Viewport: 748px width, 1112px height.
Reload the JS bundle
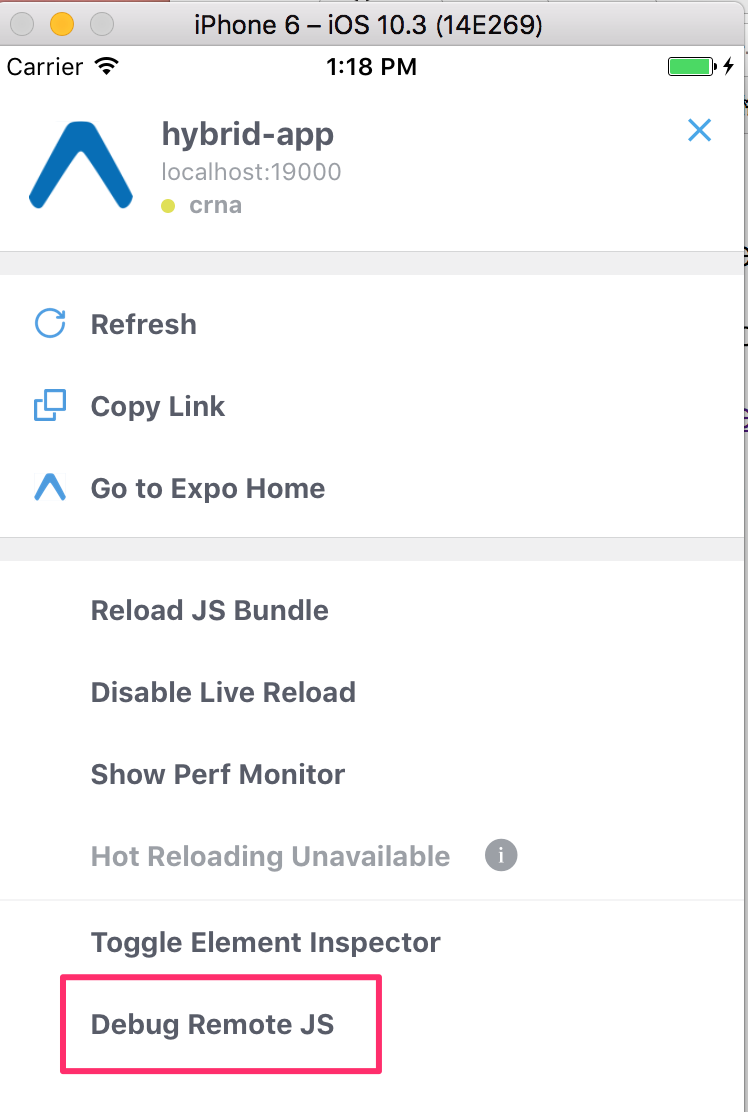[x=209, y=610]
